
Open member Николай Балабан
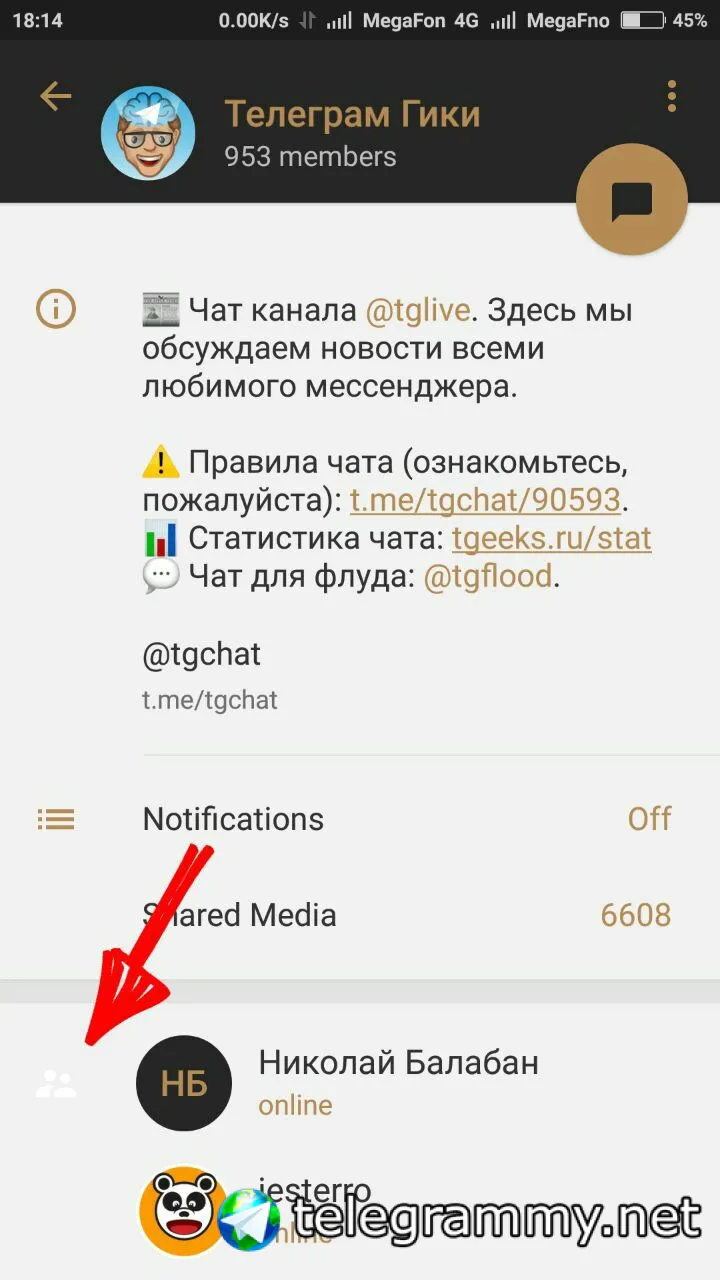click(398, 1082)
